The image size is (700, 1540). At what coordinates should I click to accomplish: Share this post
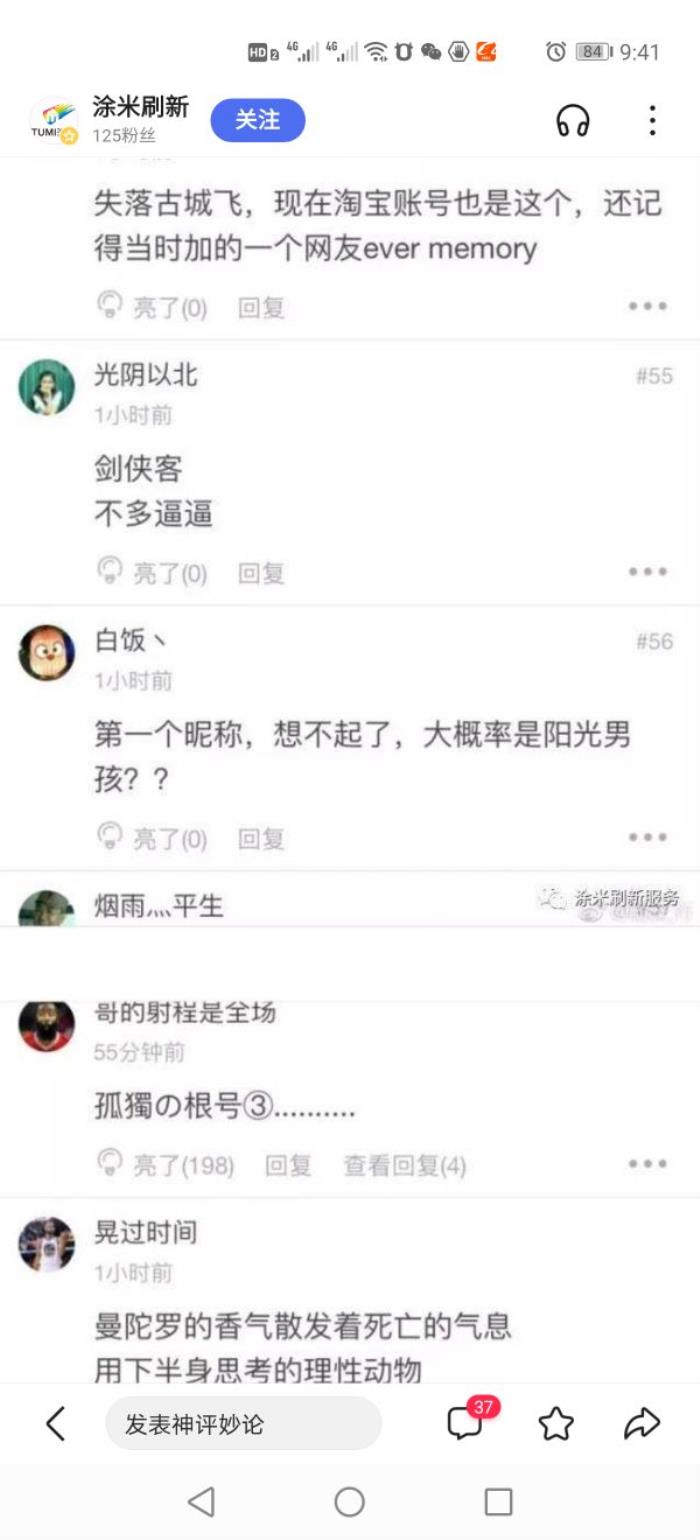(642, 1423)
